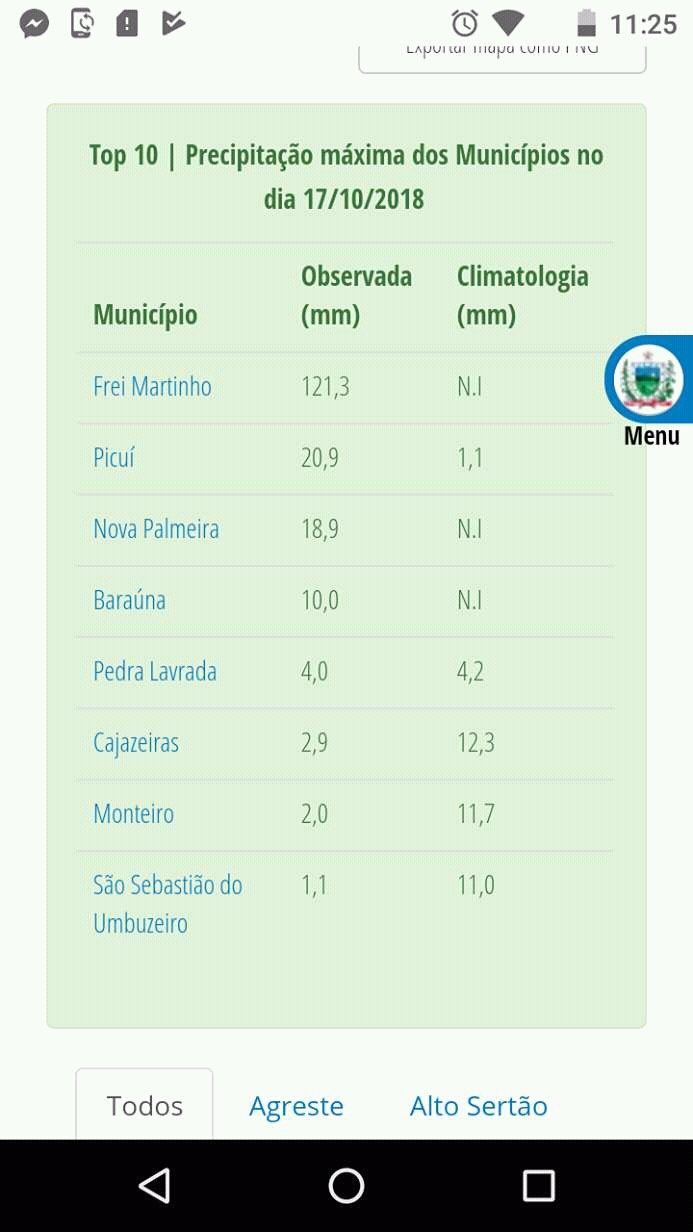This screenshot has height=1232, width=693.
Task: Select the Todos tab
Action: tap(145, 1105)
